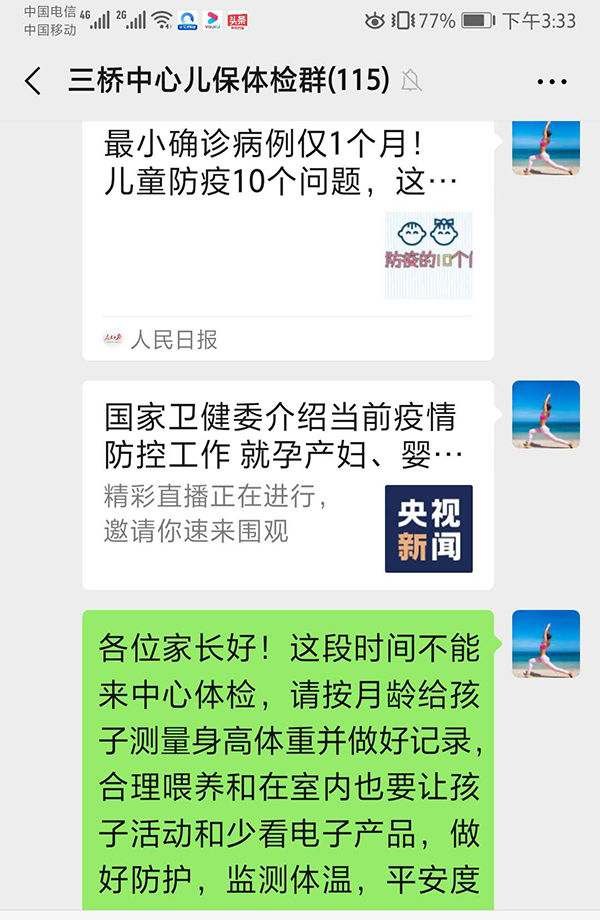Tap sender avatar beside the 人民日报 article
Image resolution: width=600 pixels, height=920 pixels.
(x=546, y=148)
